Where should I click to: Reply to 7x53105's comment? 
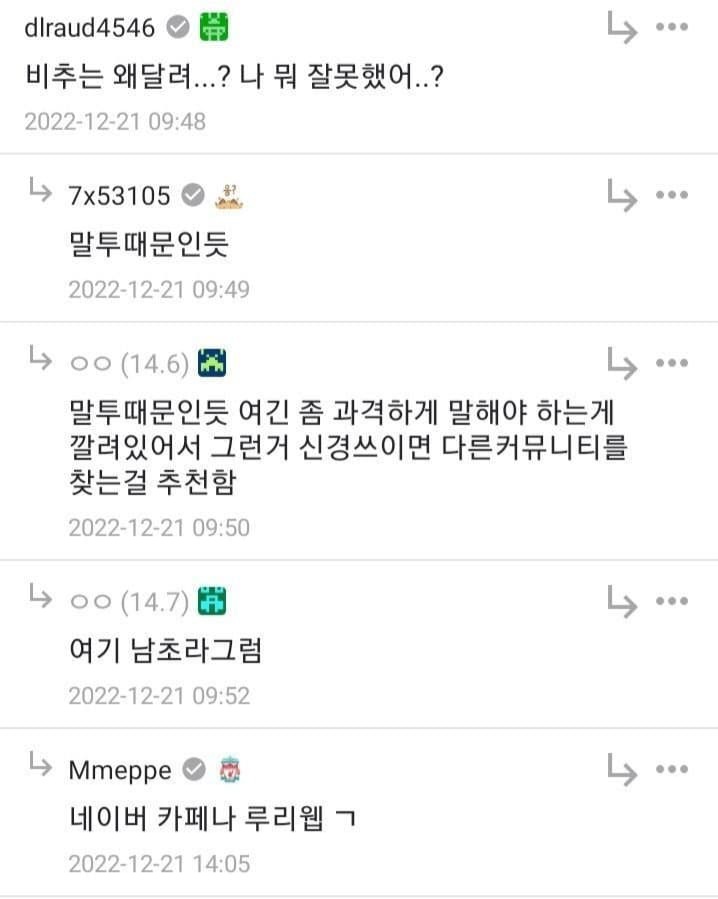pos(622,196)
